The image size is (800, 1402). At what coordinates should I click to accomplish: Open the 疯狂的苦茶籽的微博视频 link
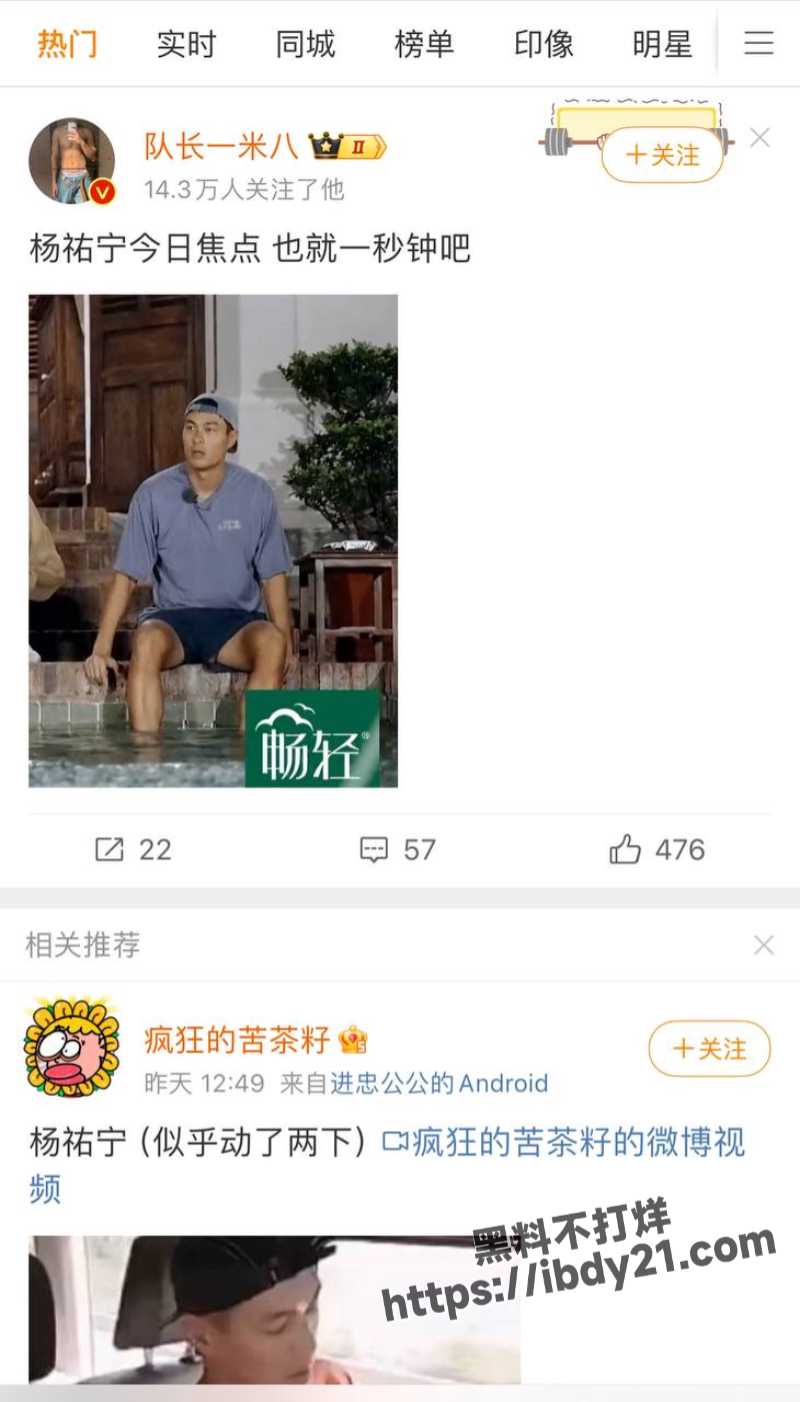[x=565, y=1142]
